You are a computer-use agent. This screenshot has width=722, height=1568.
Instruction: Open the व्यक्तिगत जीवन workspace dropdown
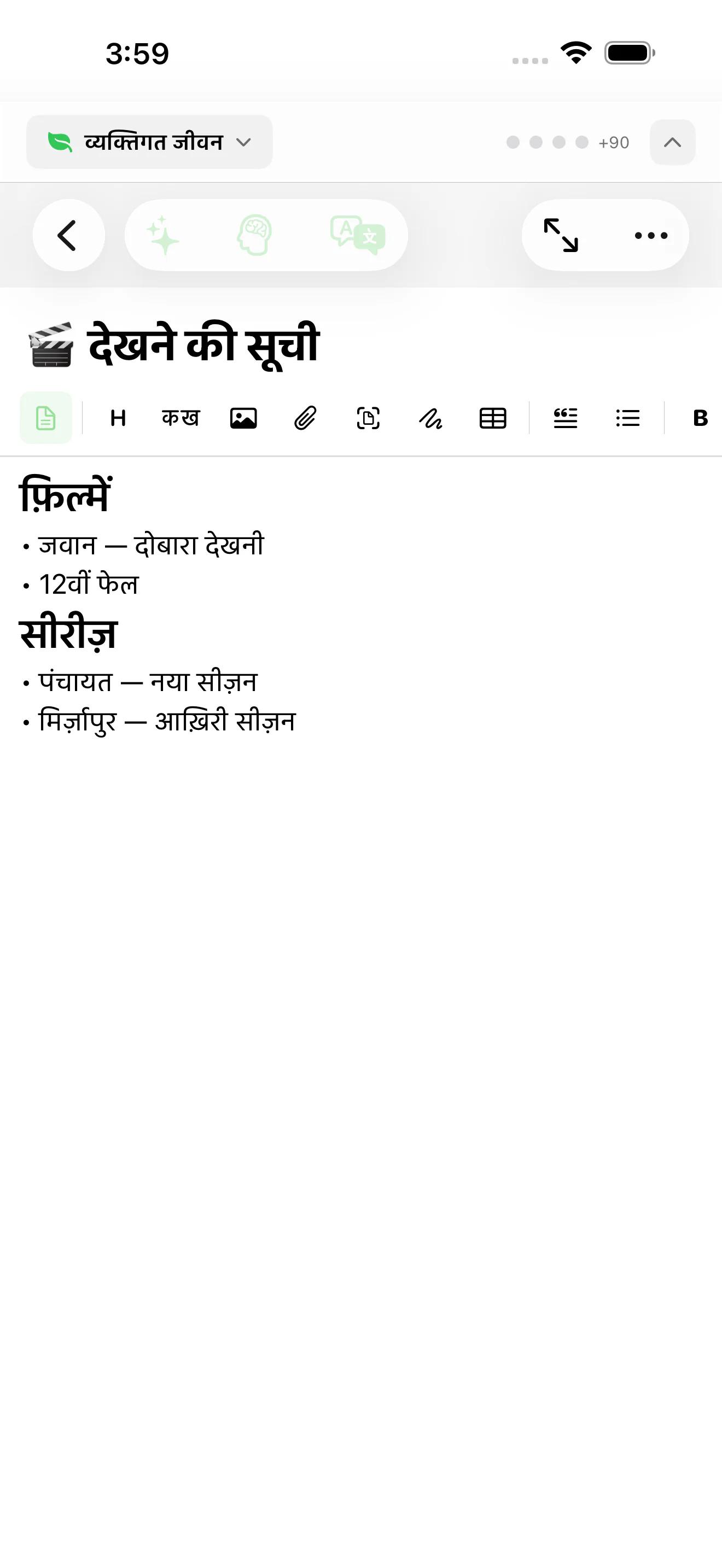[x=149, y=142]
